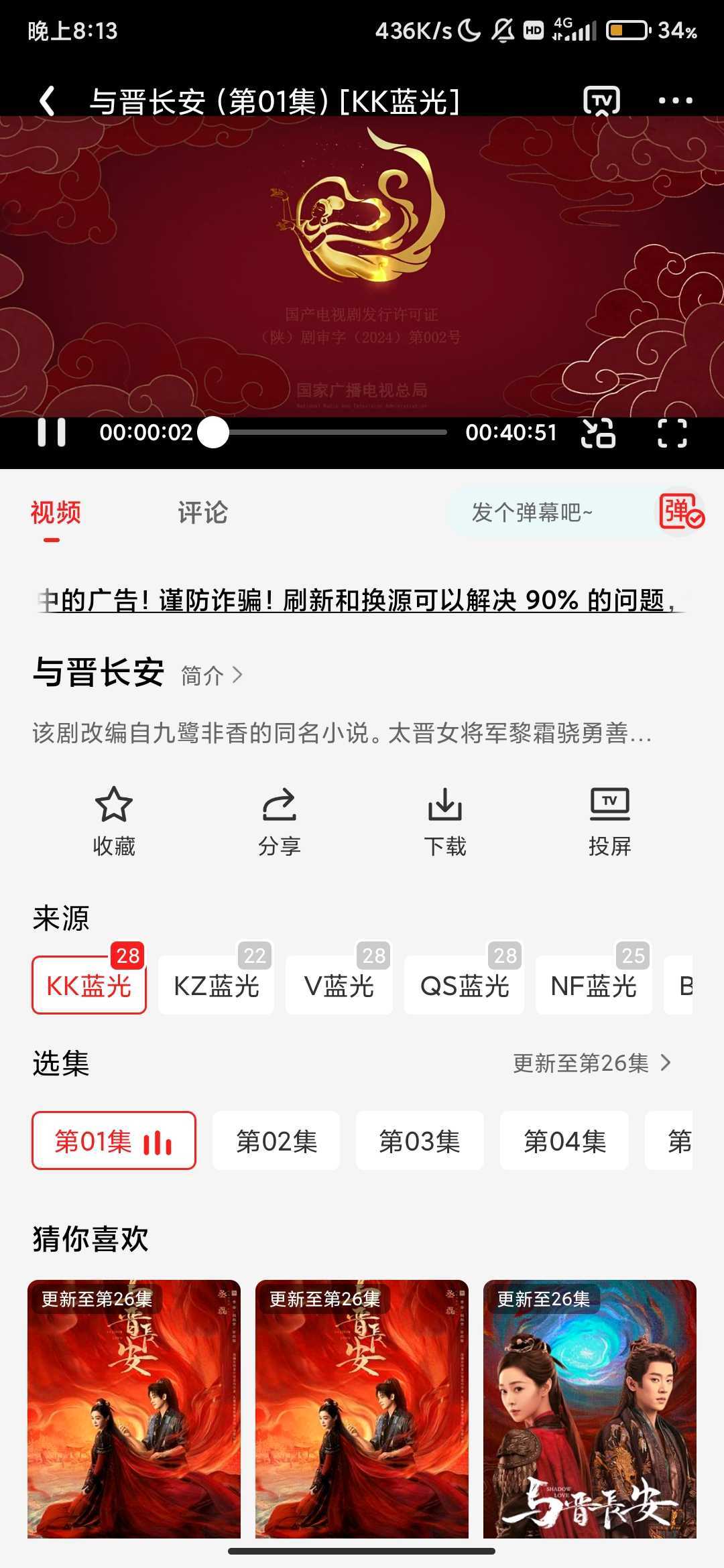The width and height of the screenshot is (724, 1568).
Task: Tap the screen rotation lock icon
Action: pyautogui.click(x=598, y=433)
